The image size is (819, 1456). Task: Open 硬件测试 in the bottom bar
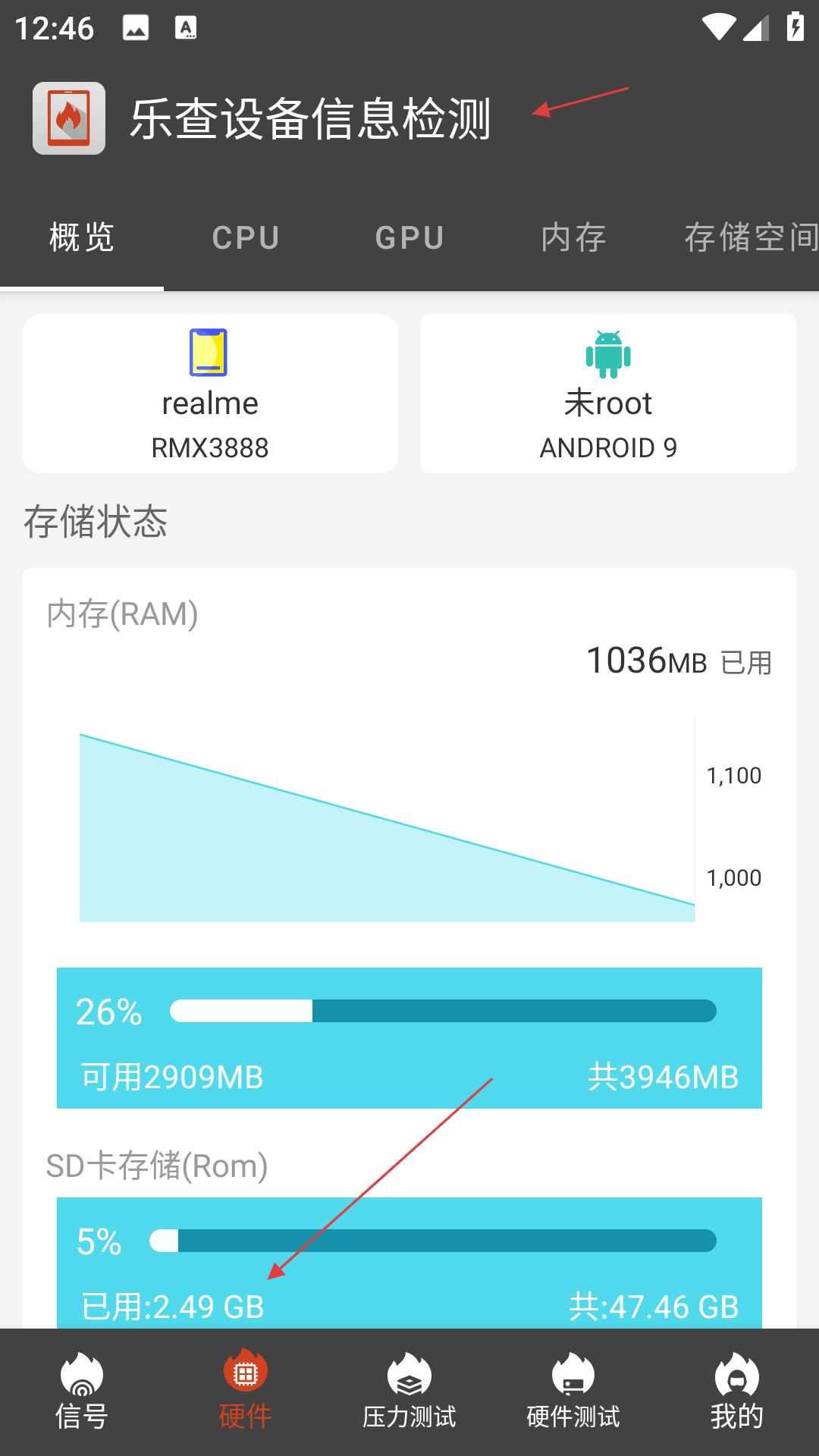[573, 1392]
